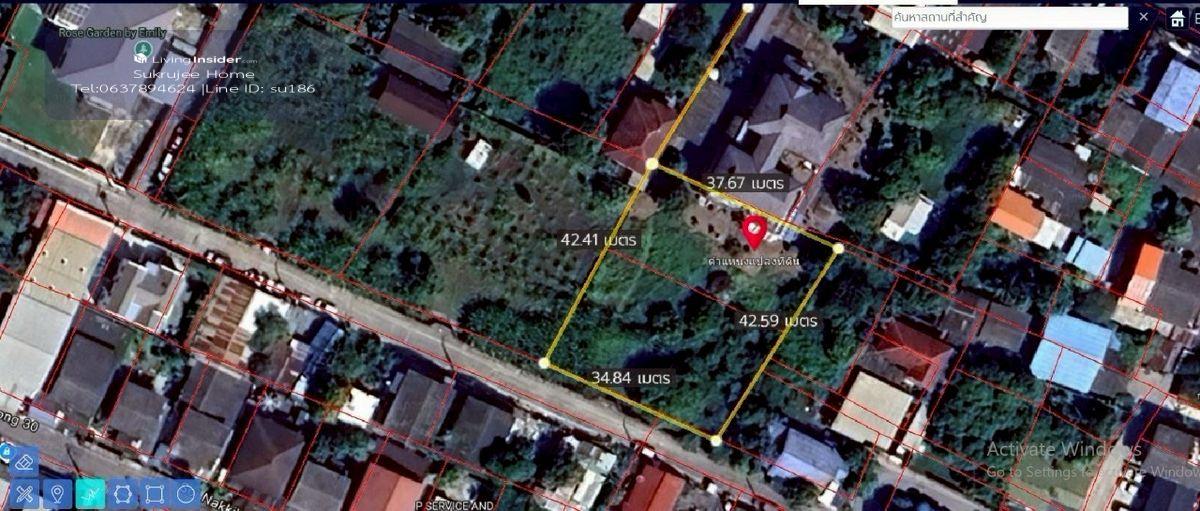Image resolution: width=1200 pixels, height=511 pixels.
Task: Tap the red land parcel pin
Action: pyautogui.click(x=754, y=231)
